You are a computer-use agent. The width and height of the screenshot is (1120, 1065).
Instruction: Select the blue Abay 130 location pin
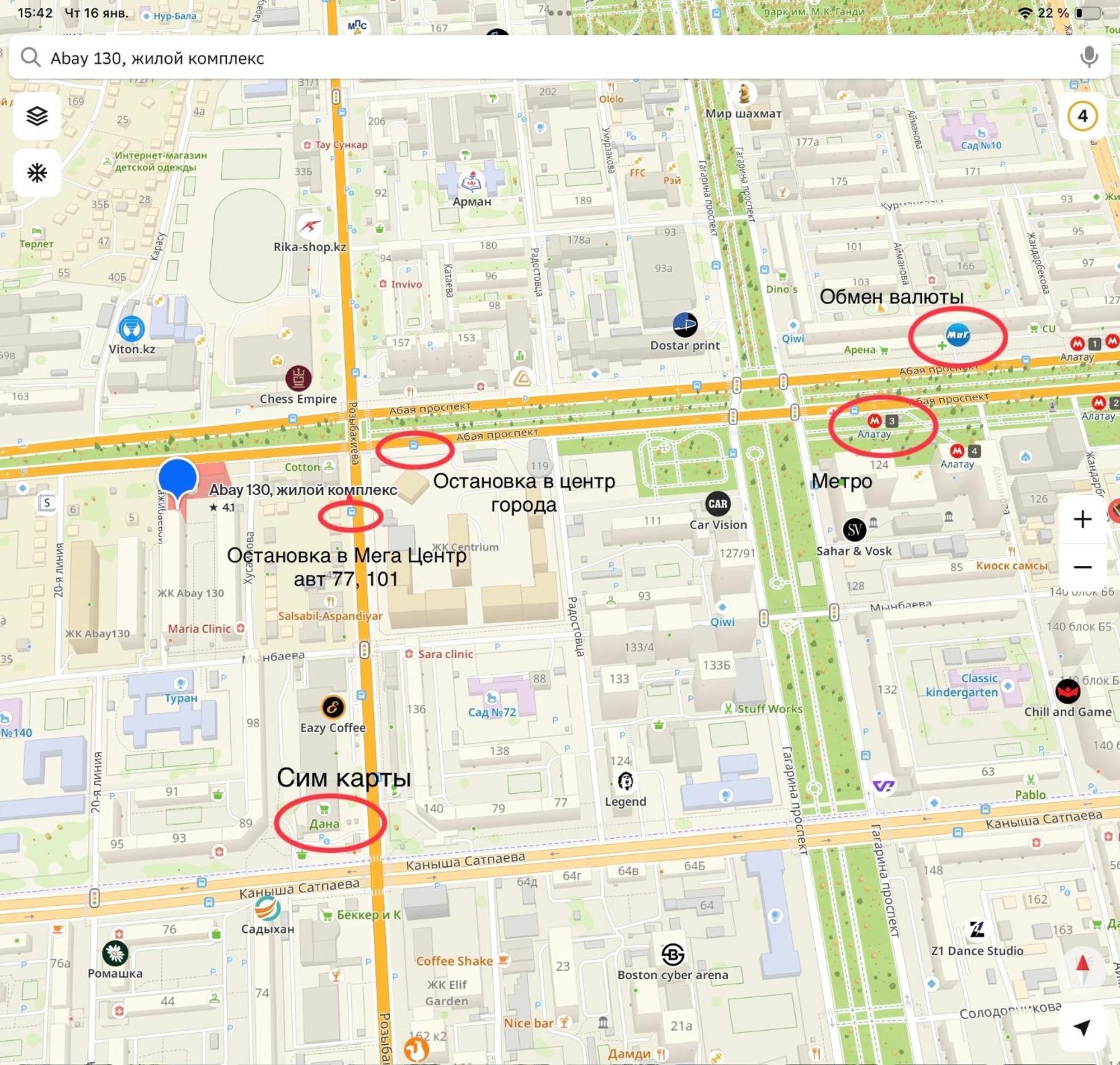(178, 478)
